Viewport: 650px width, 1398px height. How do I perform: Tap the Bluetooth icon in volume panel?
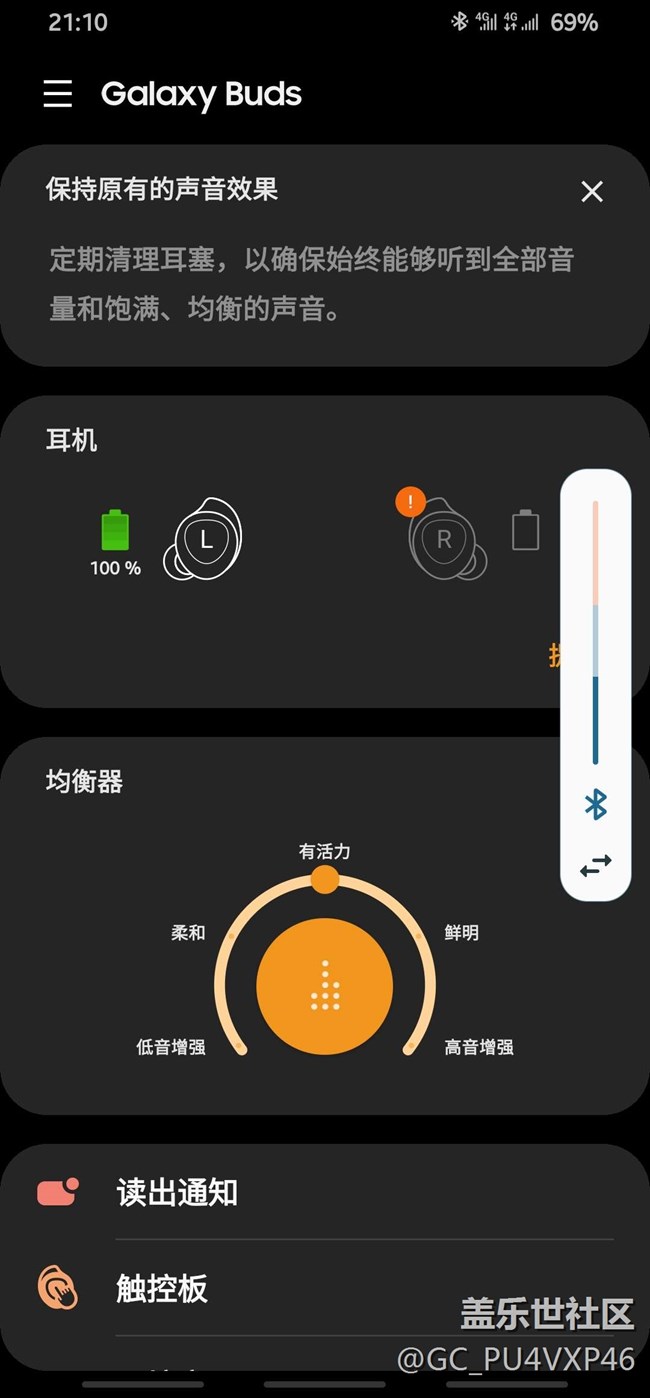tap(596, 803)
